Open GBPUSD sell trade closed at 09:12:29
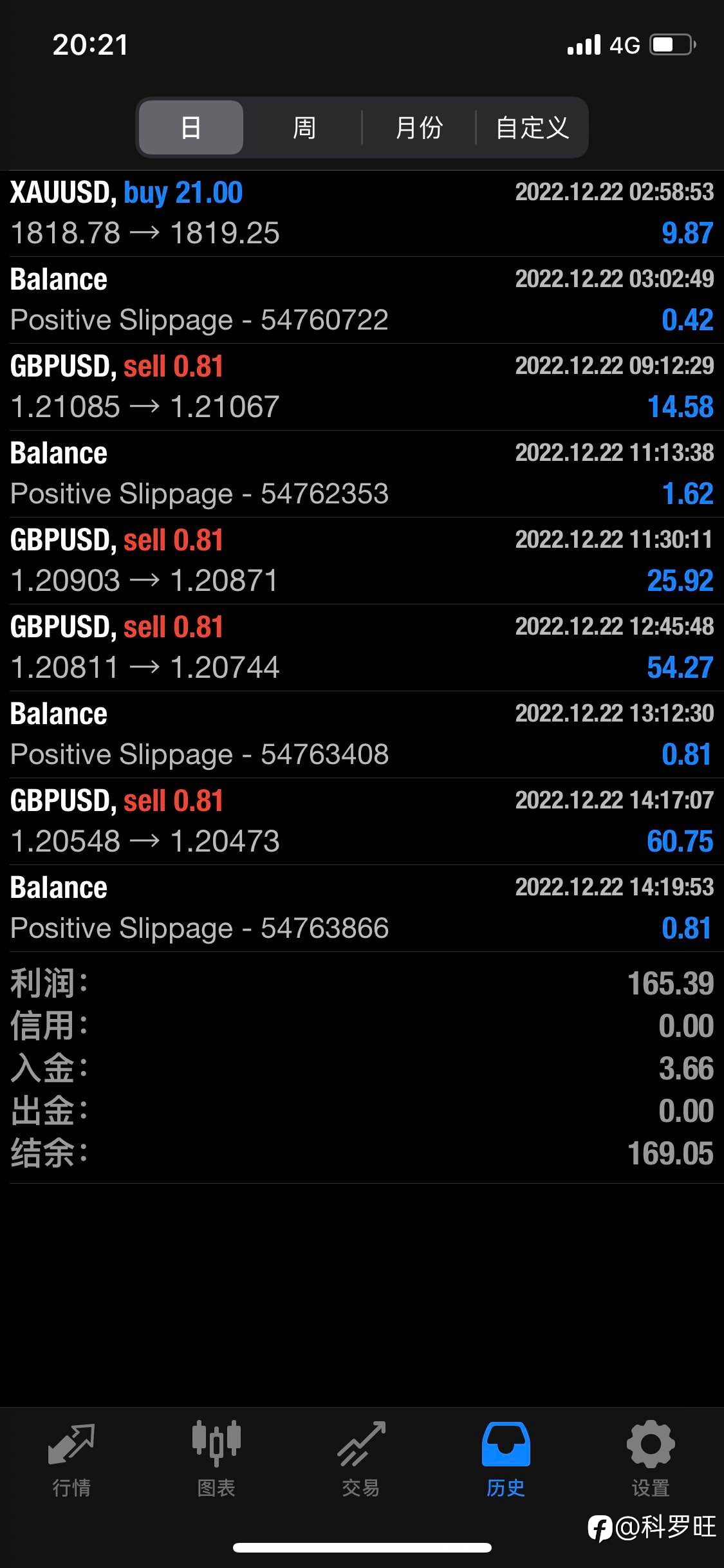724x1568 pixels. click(x=362, y=387)
